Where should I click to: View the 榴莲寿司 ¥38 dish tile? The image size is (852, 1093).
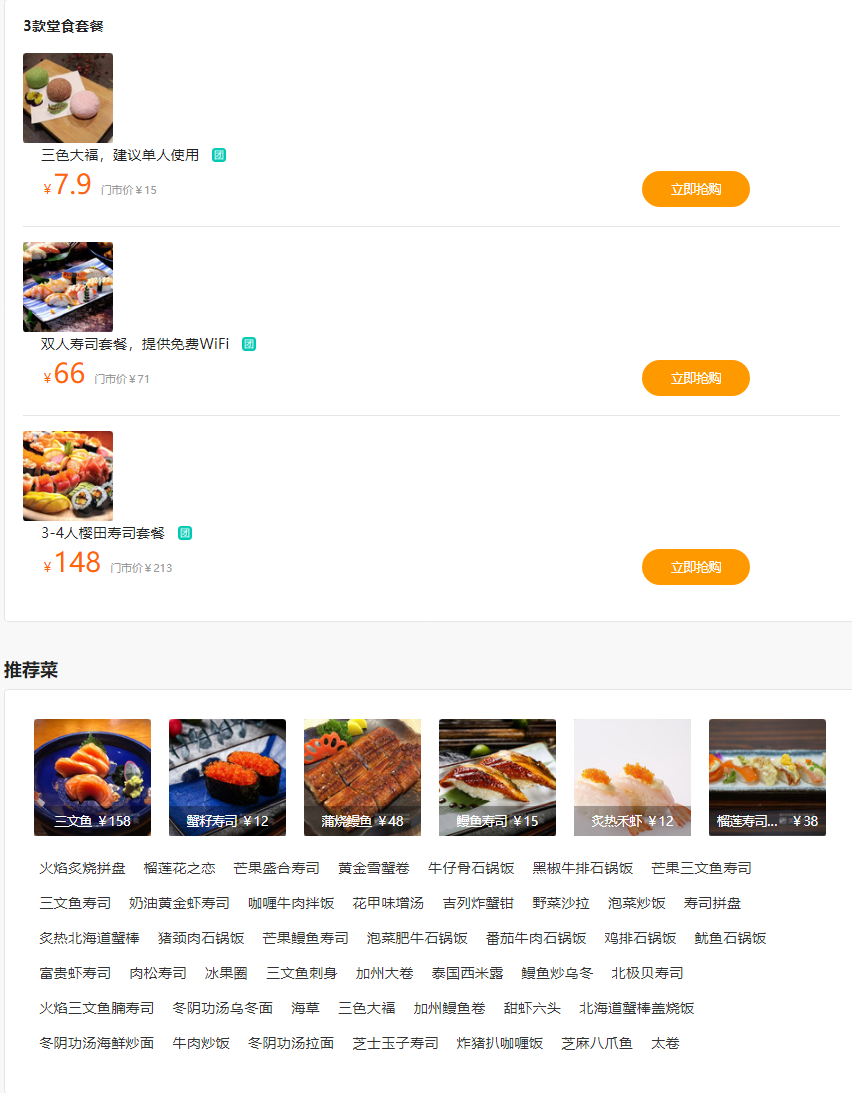pyautogui.click(x=767, y=777)
